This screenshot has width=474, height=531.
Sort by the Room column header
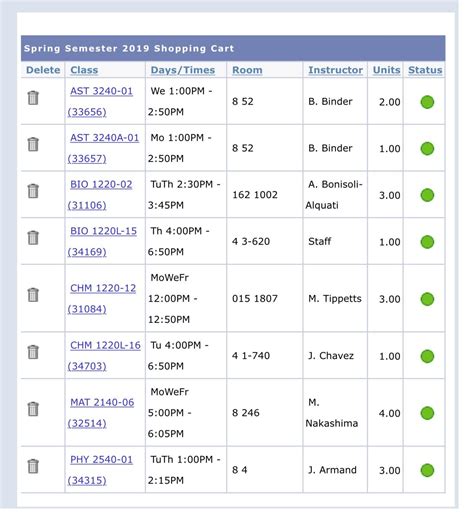point(247,70)
